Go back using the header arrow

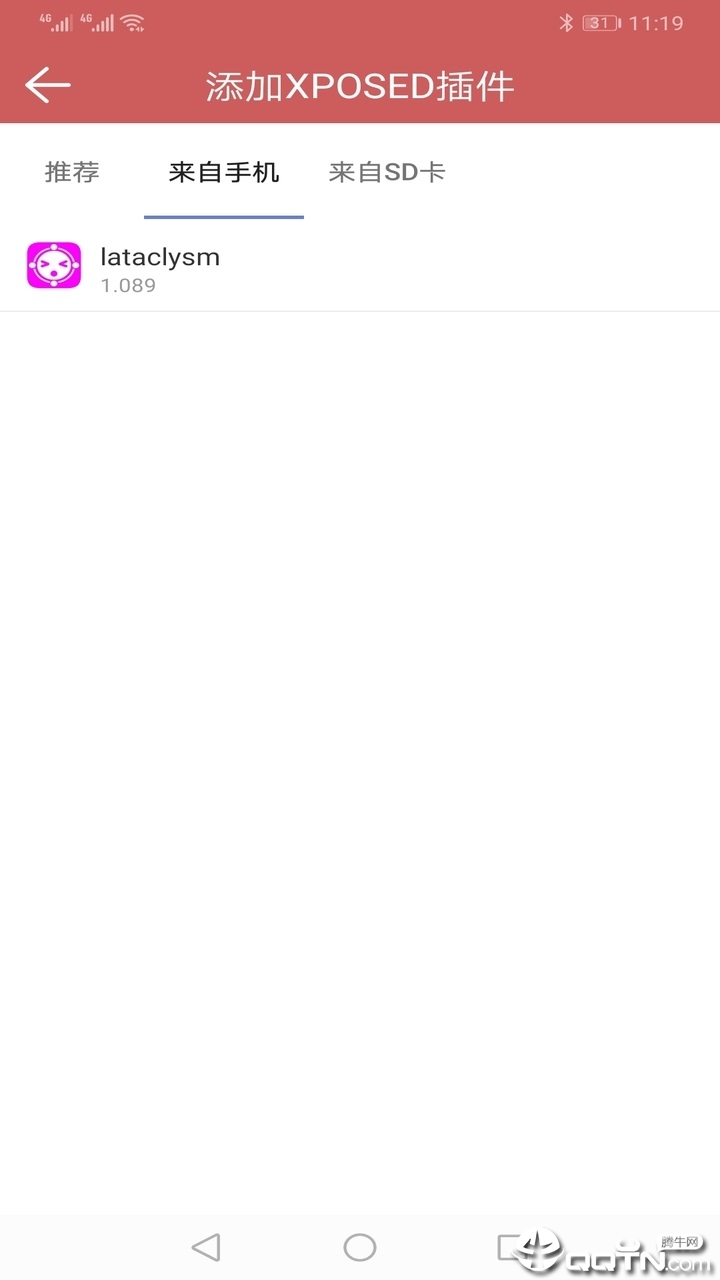click(x=47, y=85)
